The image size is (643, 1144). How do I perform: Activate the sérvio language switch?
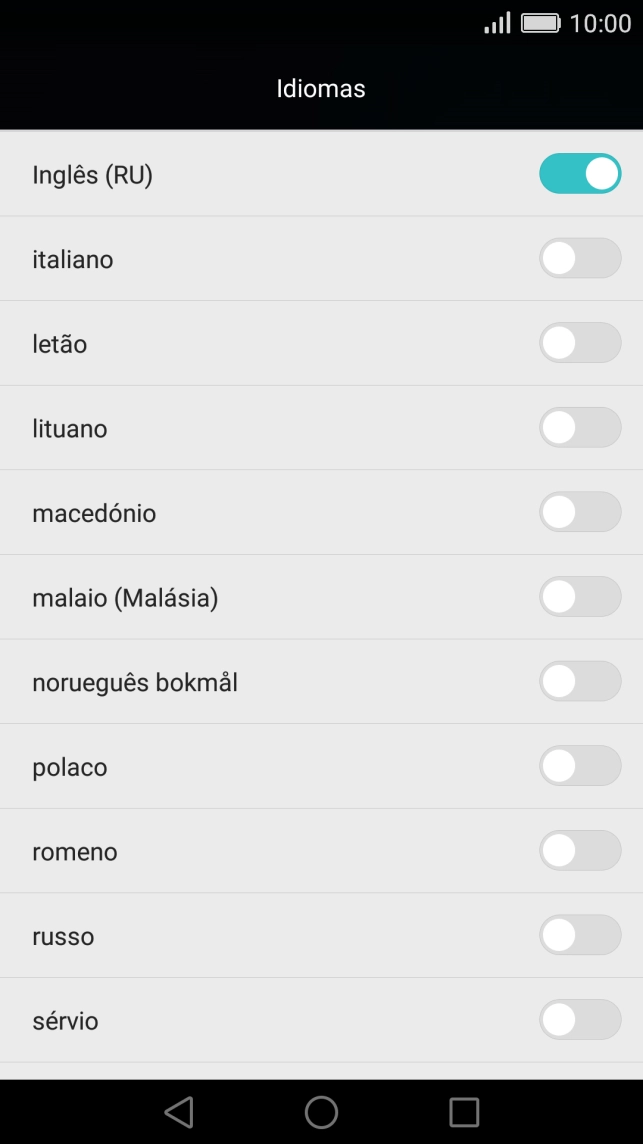[x=580, y=1020]
